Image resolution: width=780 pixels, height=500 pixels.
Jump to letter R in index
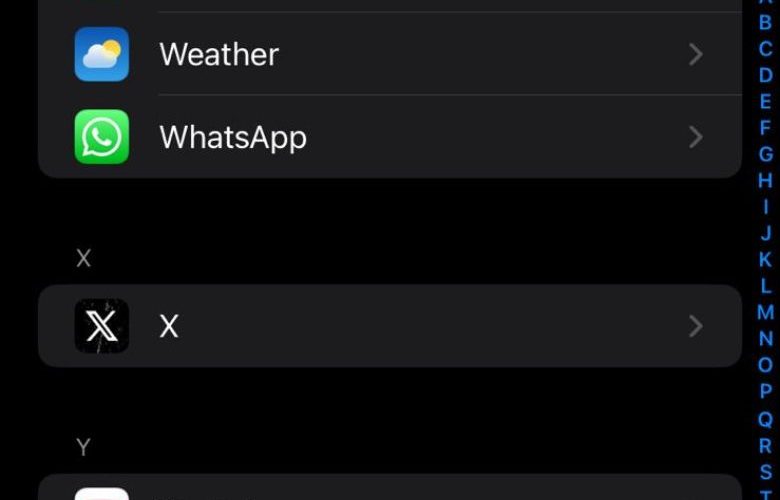click(x=765, y=445)
